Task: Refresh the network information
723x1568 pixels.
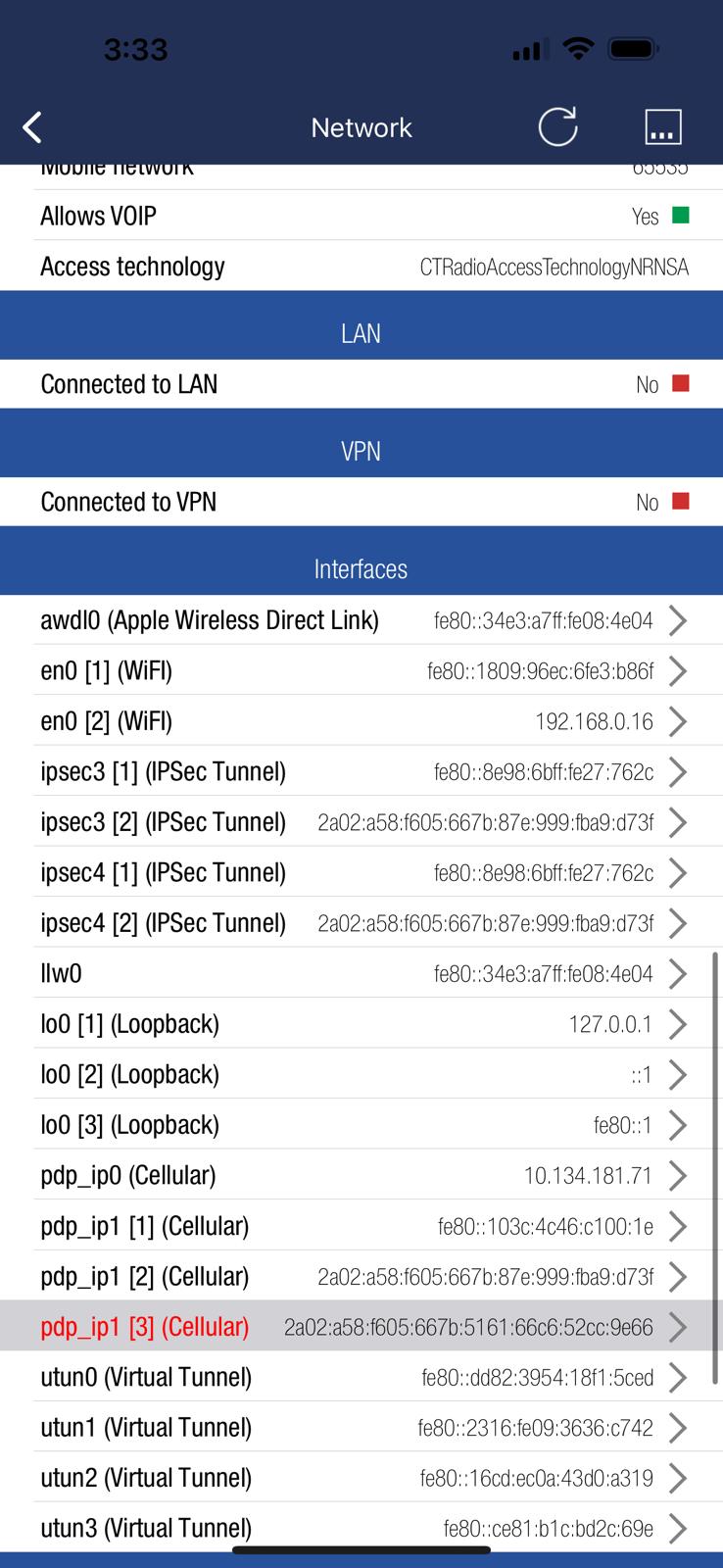Action: [557, 127]
